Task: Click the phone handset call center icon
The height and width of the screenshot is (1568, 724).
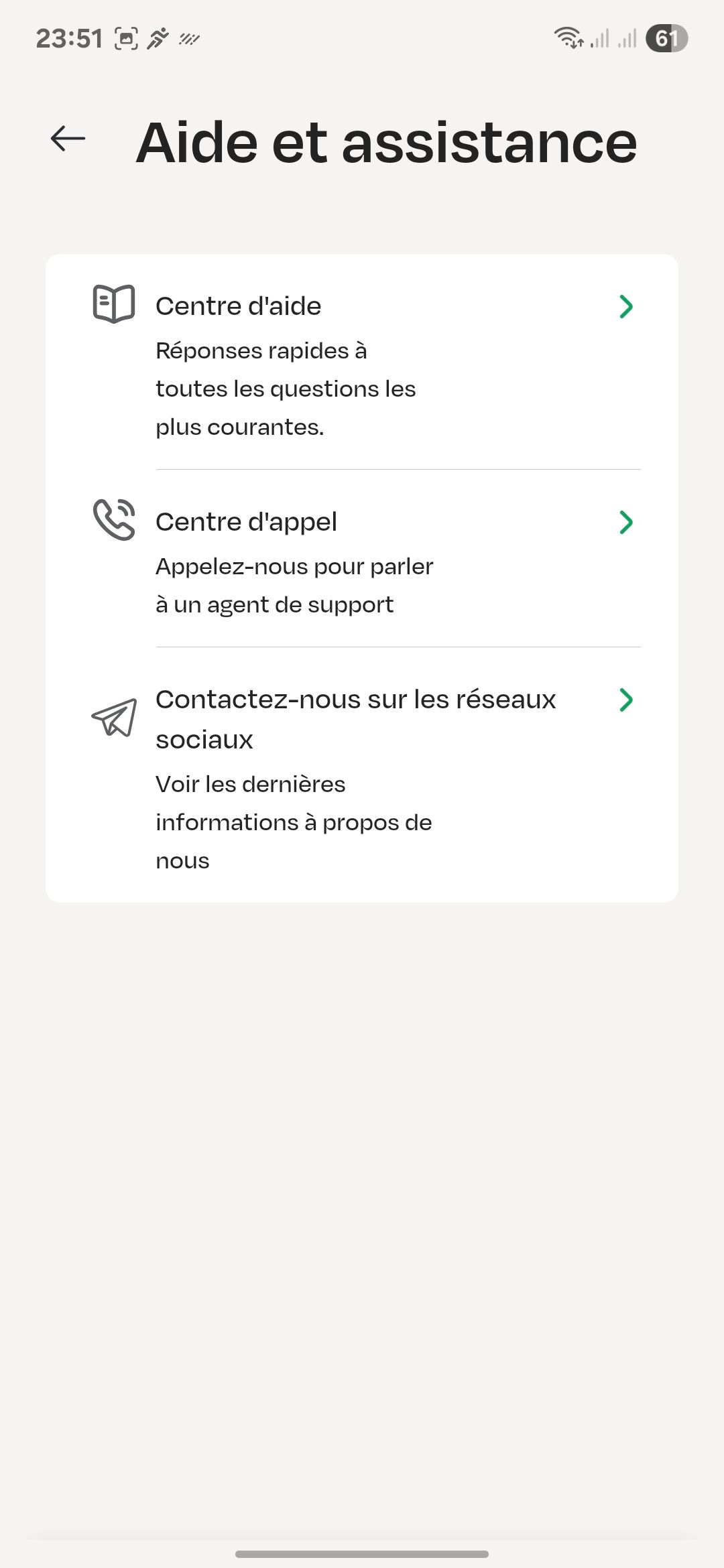Action: tap(114, 521)
